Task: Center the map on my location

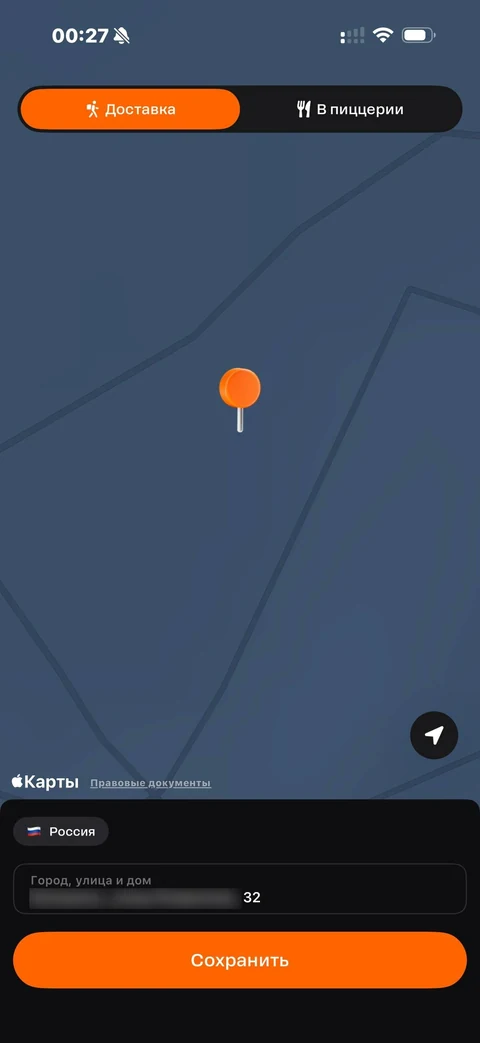Action: tap(434, 735)
